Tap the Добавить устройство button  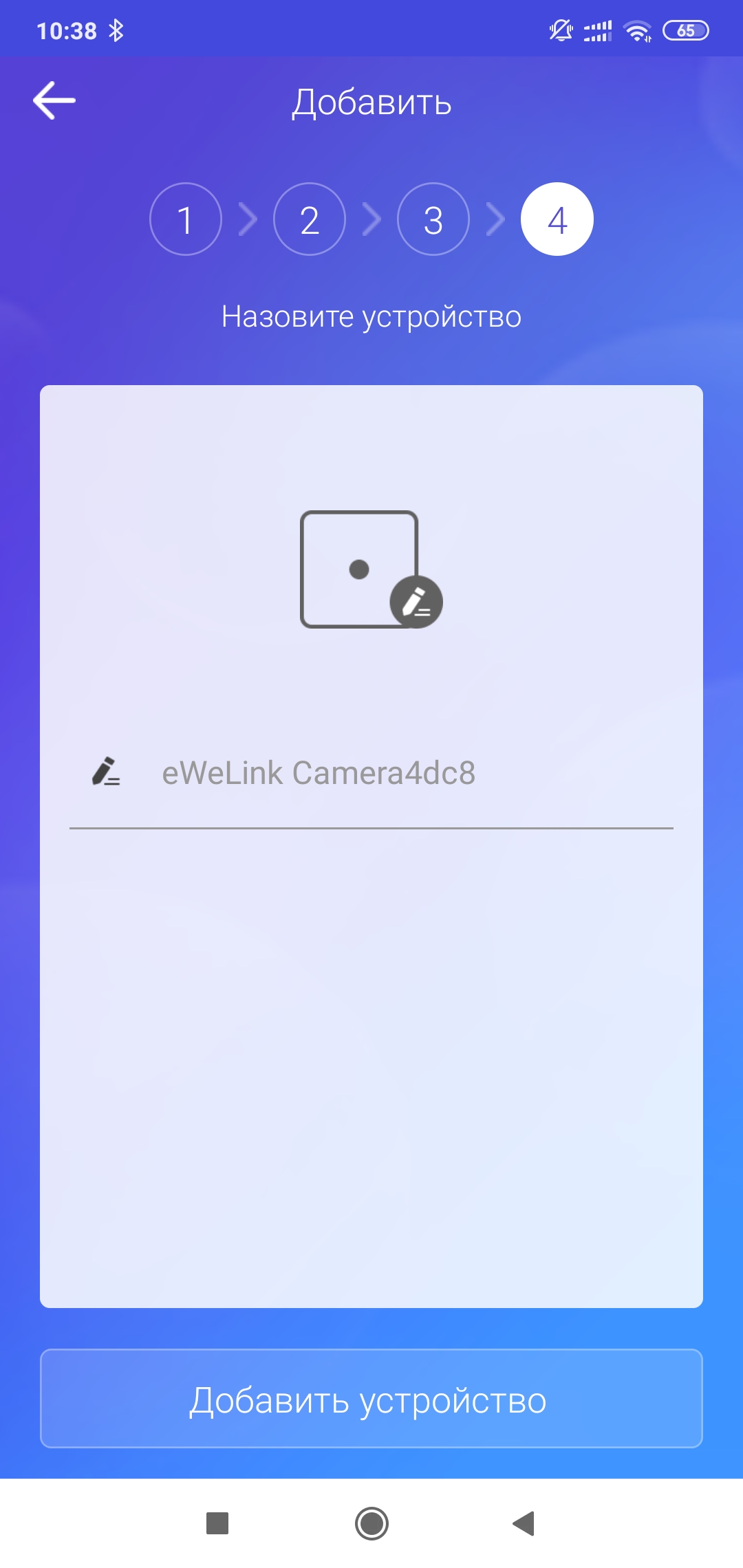coord(371,1400)
